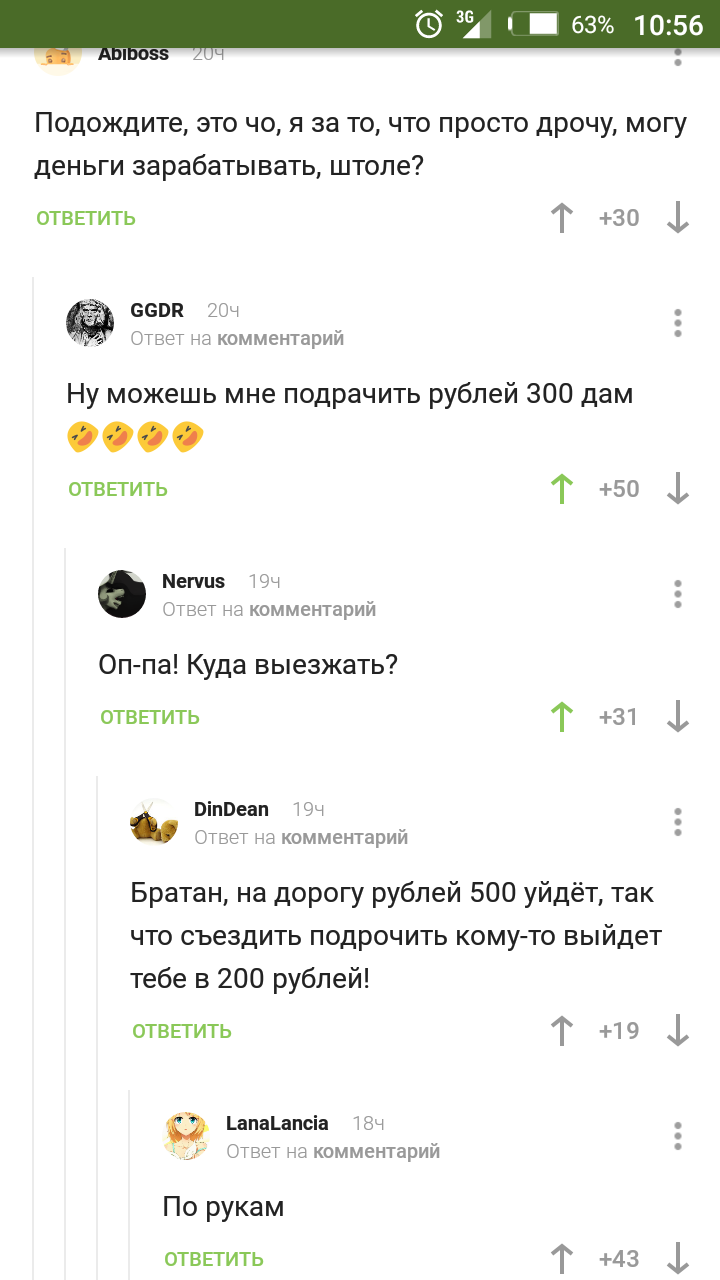Toggle the upvote on GGDR's comment
720x1280 pixels.
tap(562, 489)
